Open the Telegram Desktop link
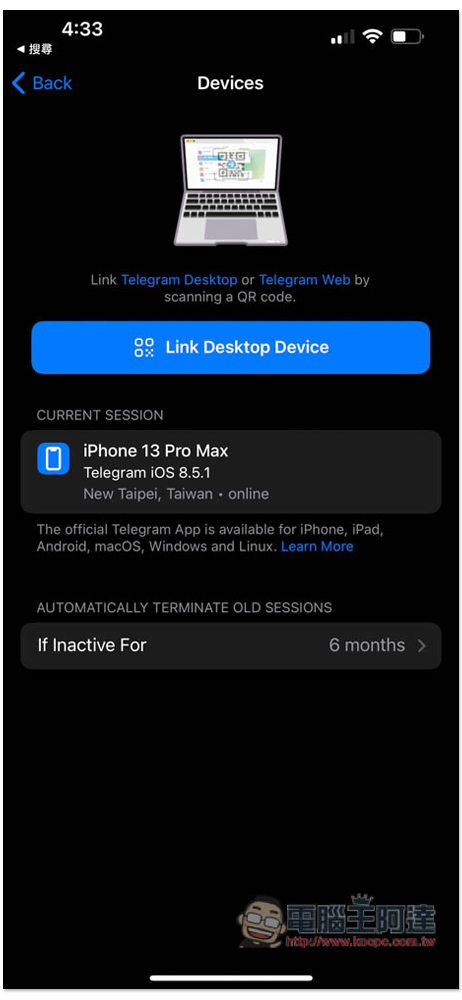This screenshot has width=462, height=1000. coord(179,279)
